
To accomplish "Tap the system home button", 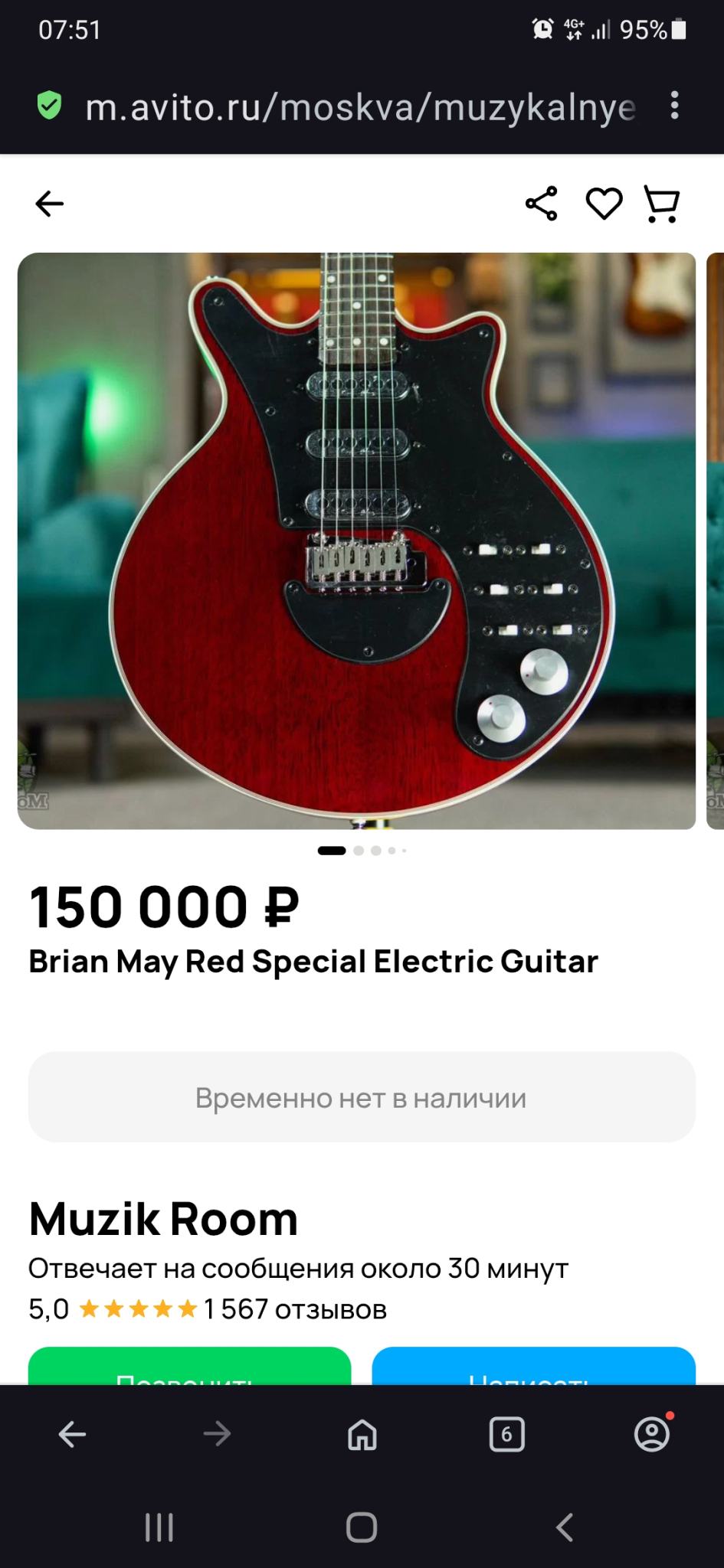I will point(362,1527).
